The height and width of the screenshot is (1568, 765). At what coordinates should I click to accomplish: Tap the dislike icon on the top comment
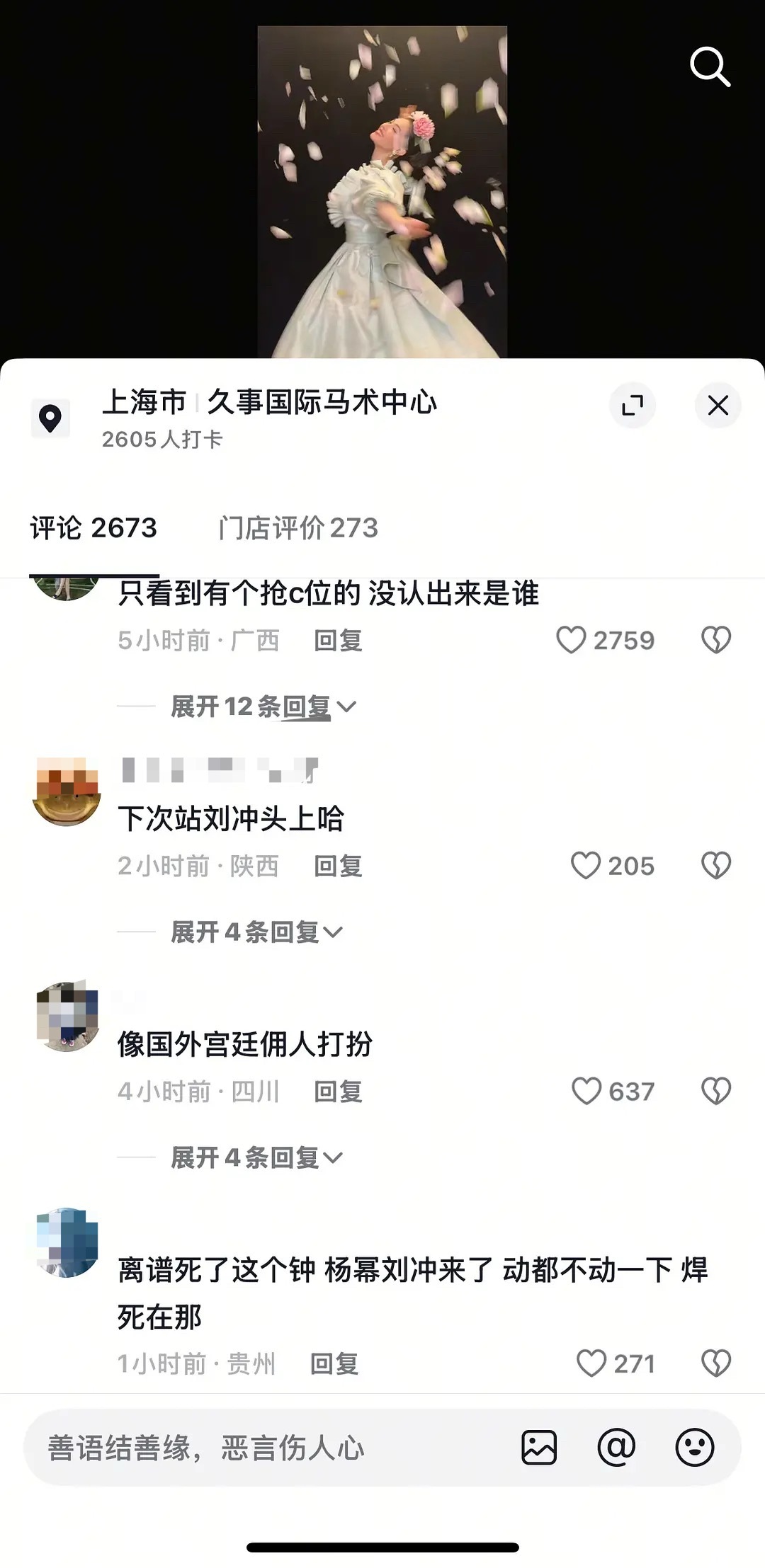[x=718, y=639]
